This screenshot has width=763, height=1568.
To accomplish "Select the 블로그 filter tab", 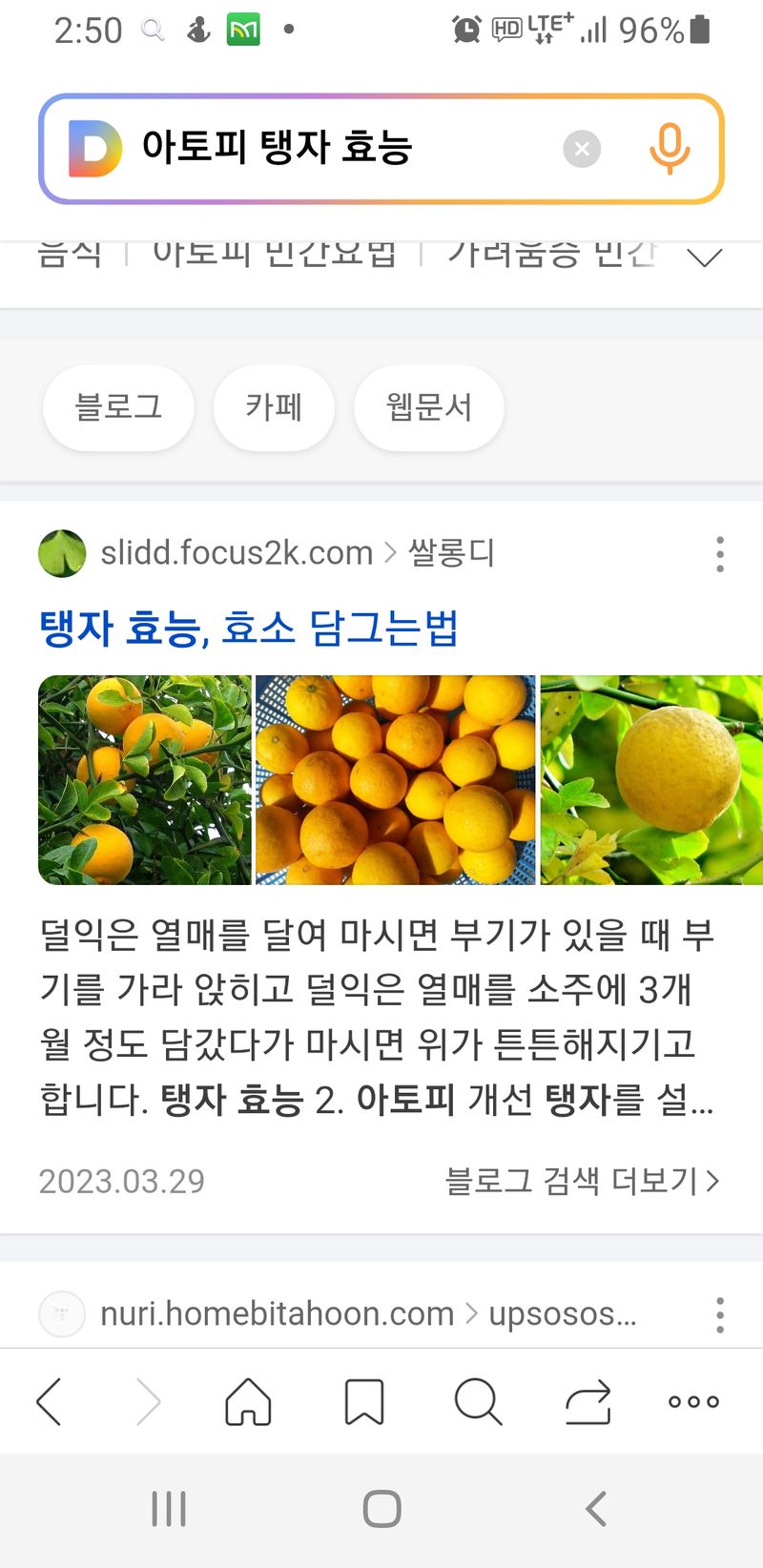I will coord(118,407).
